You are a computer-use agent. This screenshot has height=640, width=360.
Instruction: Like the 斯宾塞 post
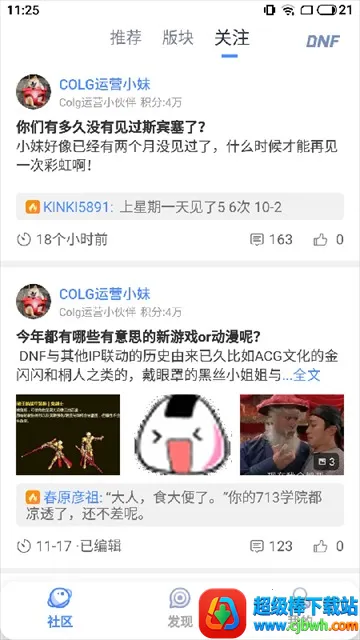coord(329,239)
